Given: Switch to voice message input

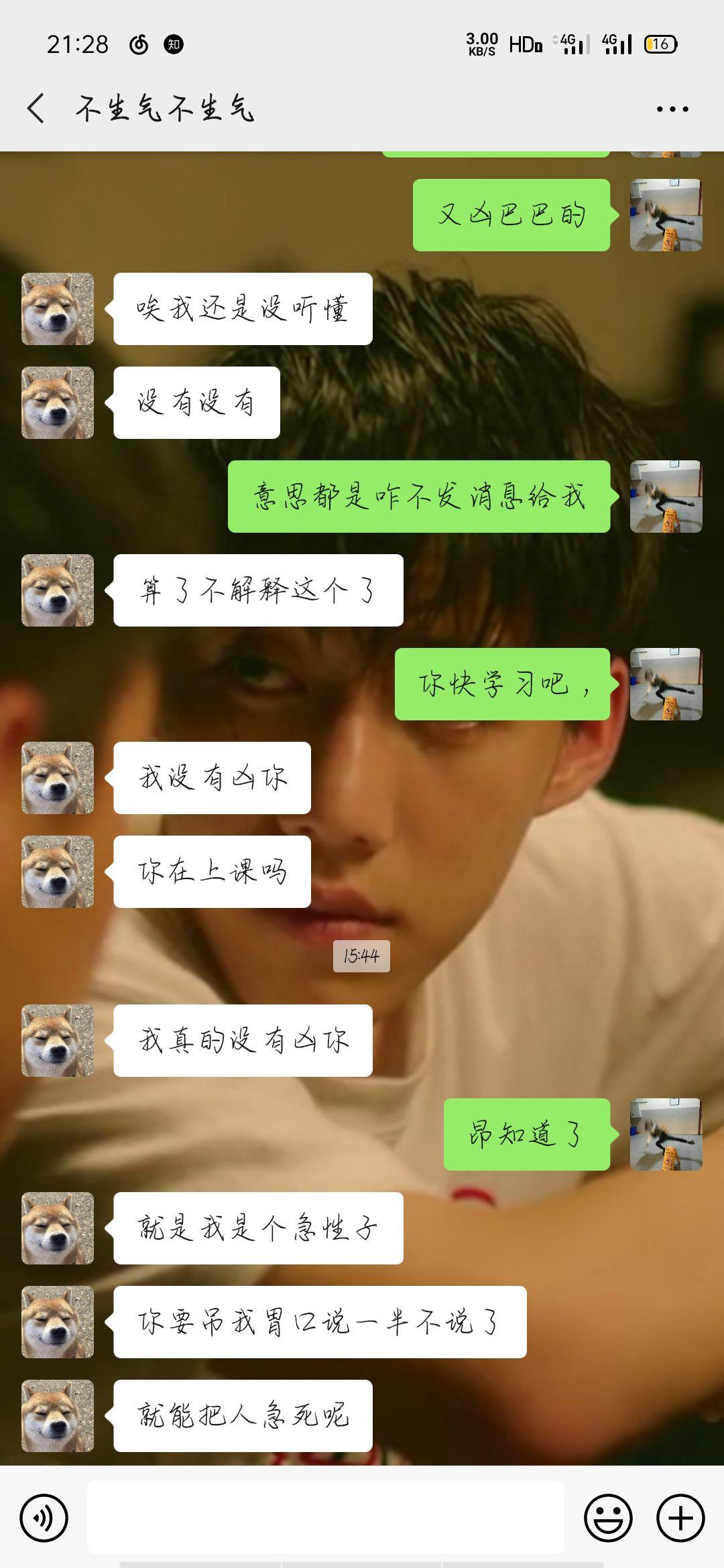Looking at the screenshot, I should pyautogui.click(x=44, y=1518).
